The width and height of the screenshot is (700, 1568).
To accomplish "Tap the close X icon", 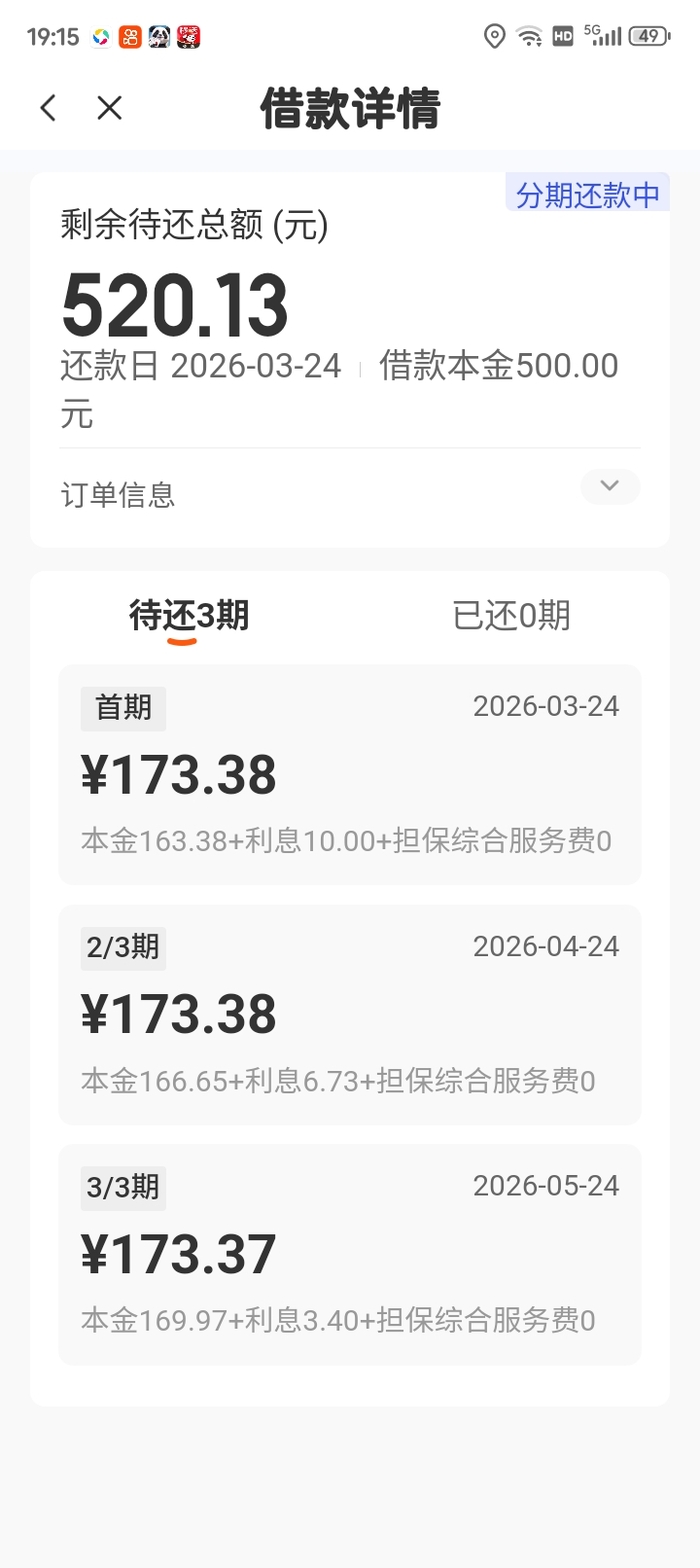I will [x=109, y=108].
